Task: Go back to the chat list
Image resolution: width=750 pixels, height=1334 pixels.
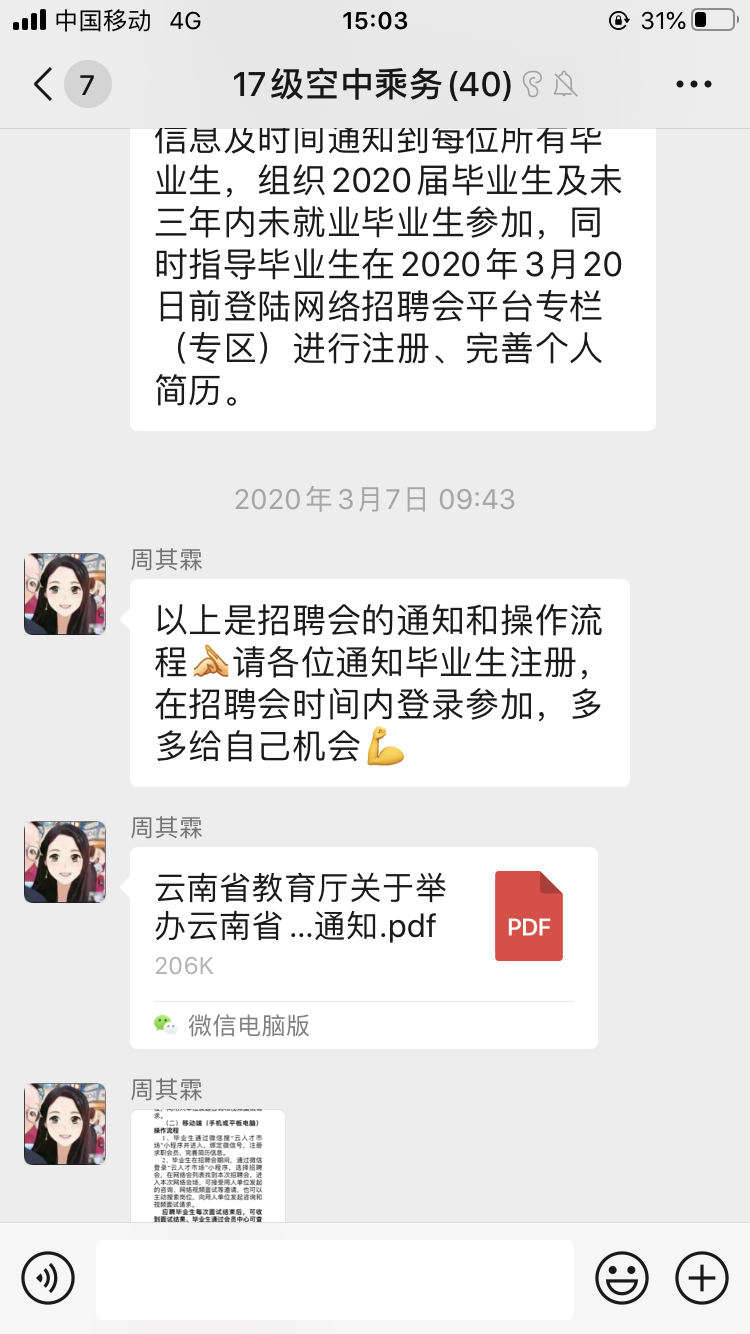Action: tap(44, 85)
